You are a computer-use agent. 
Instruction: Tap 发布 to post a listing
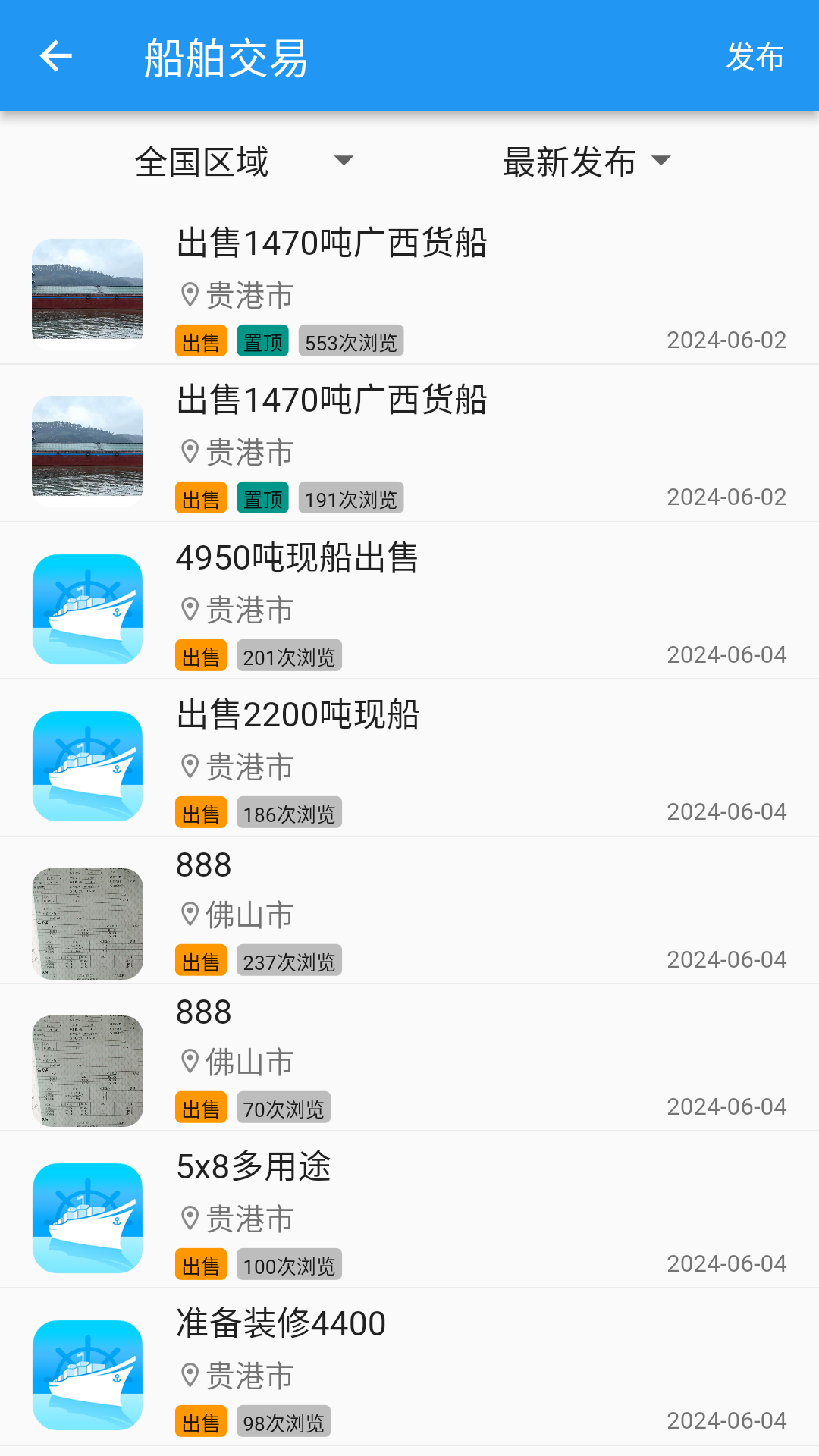click(755, 57)
